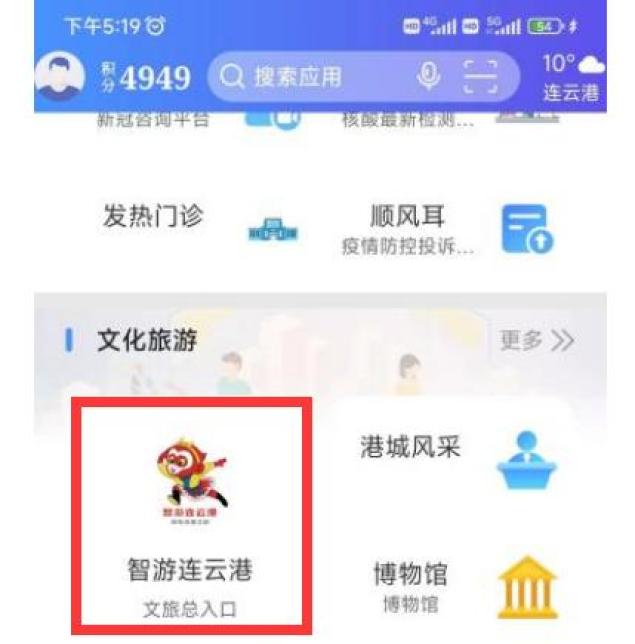Open 顺风耳 complaint service
Screen dimensions: 635x644
coord(448,228)
